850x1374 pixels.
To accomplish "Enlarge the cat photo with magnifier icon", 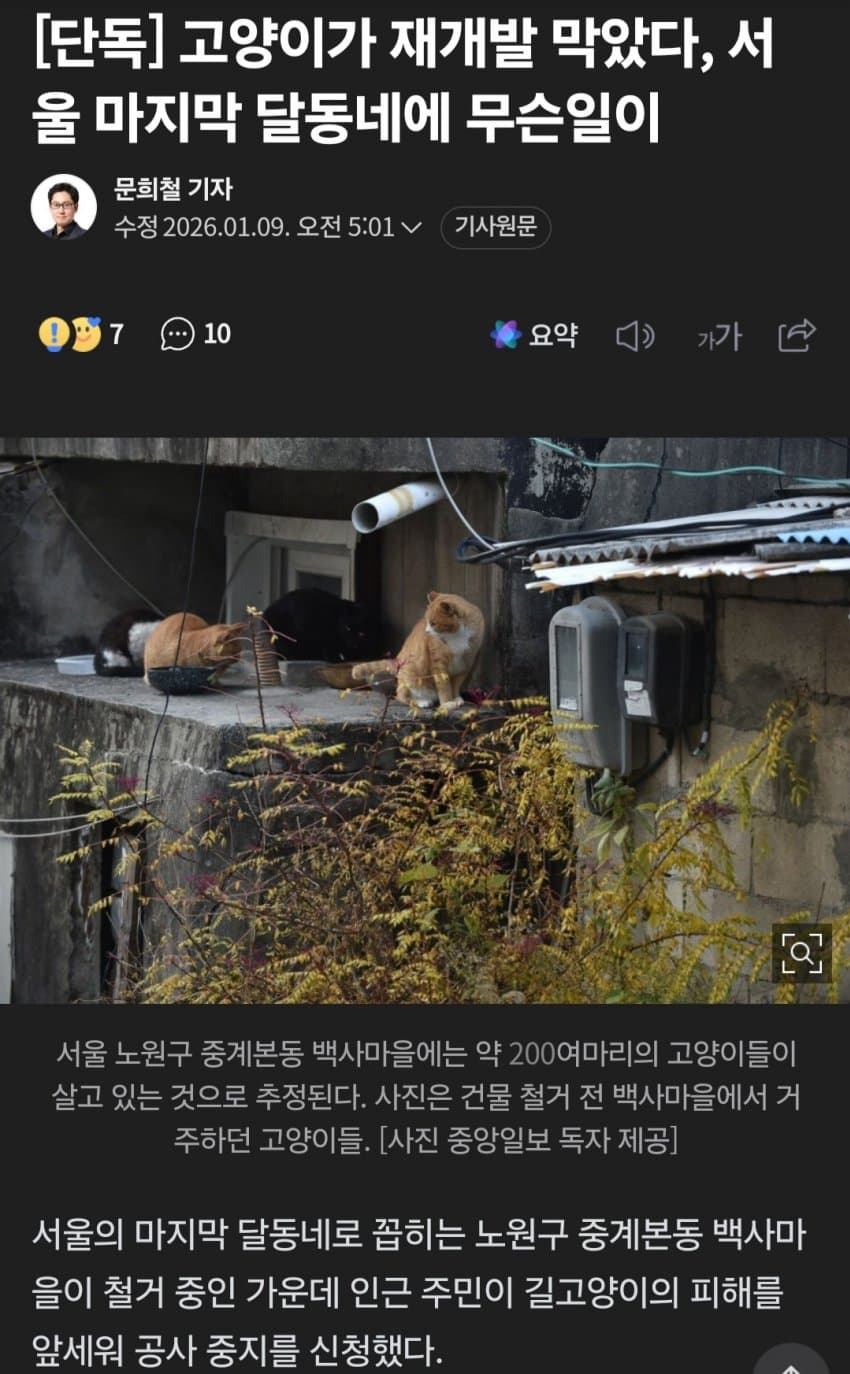I will [801, 953].
